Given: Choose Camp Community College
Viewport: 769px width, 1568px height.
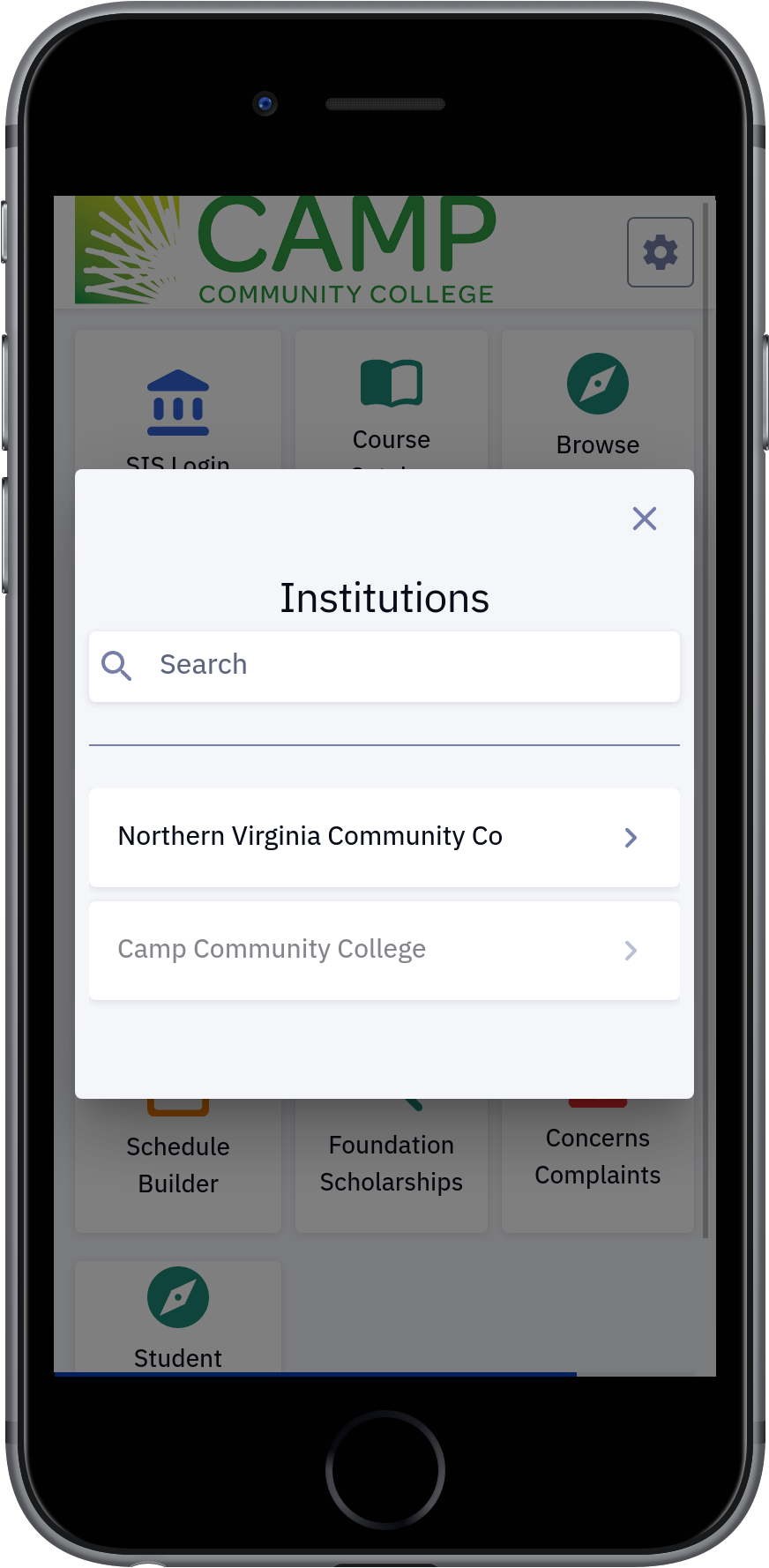Looking at the screenshot, I should pyautogui.click(x=384, y=950).
